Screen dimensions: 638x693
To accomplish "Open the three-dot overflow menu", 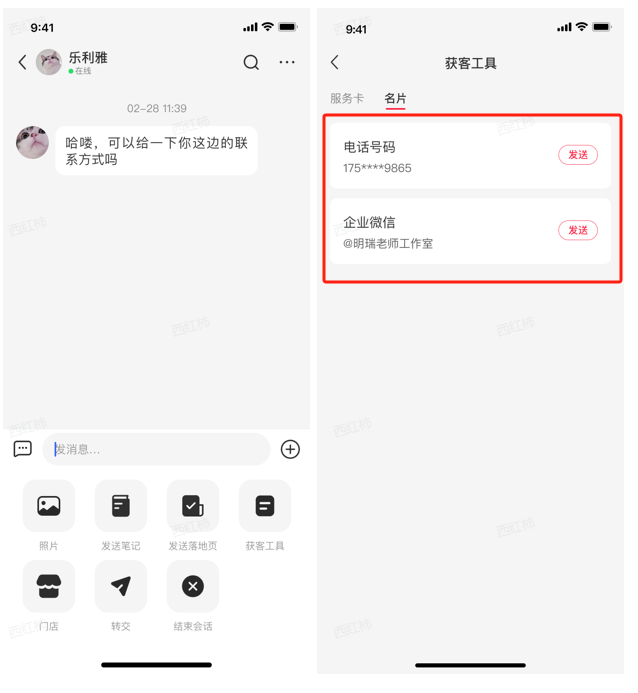I will click(x=287, y=62).
